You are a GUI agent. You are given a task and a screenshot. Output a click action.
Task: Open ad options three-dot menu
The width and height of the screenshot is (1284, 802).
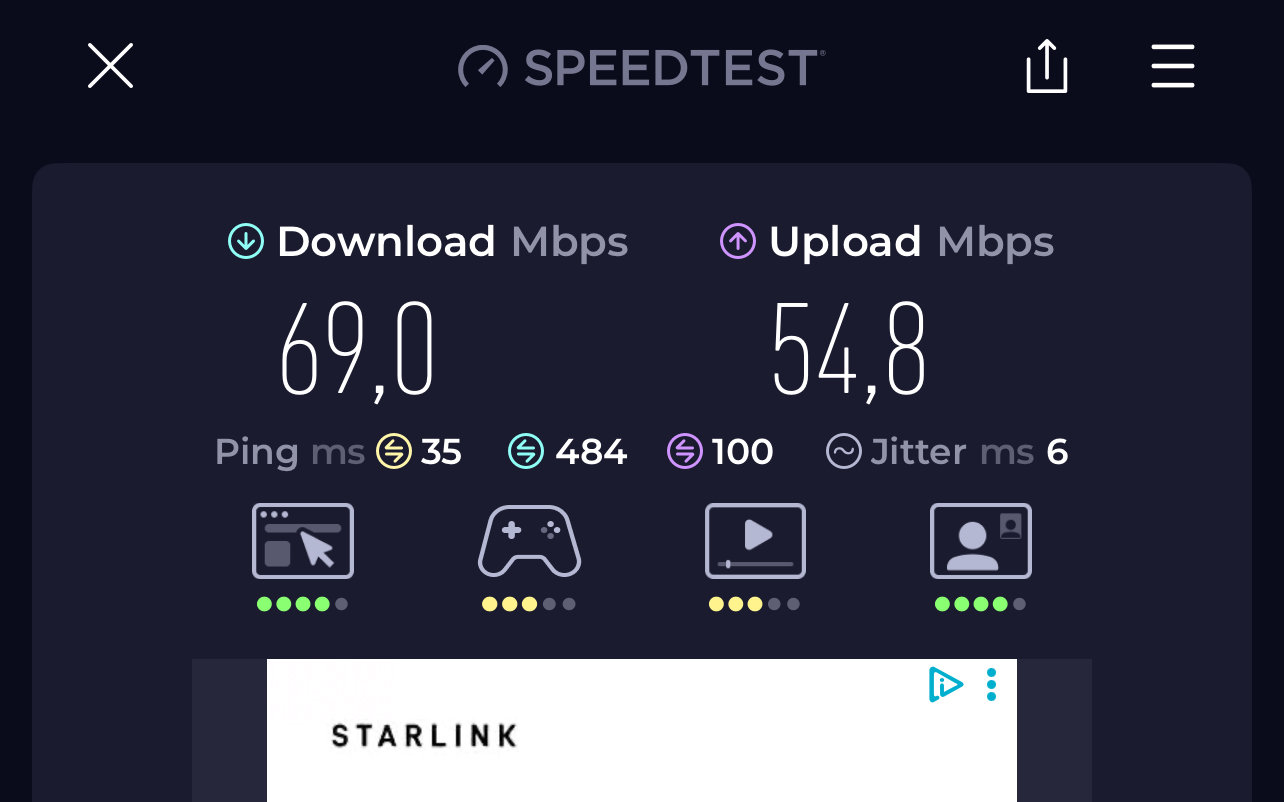coord(991,684)
